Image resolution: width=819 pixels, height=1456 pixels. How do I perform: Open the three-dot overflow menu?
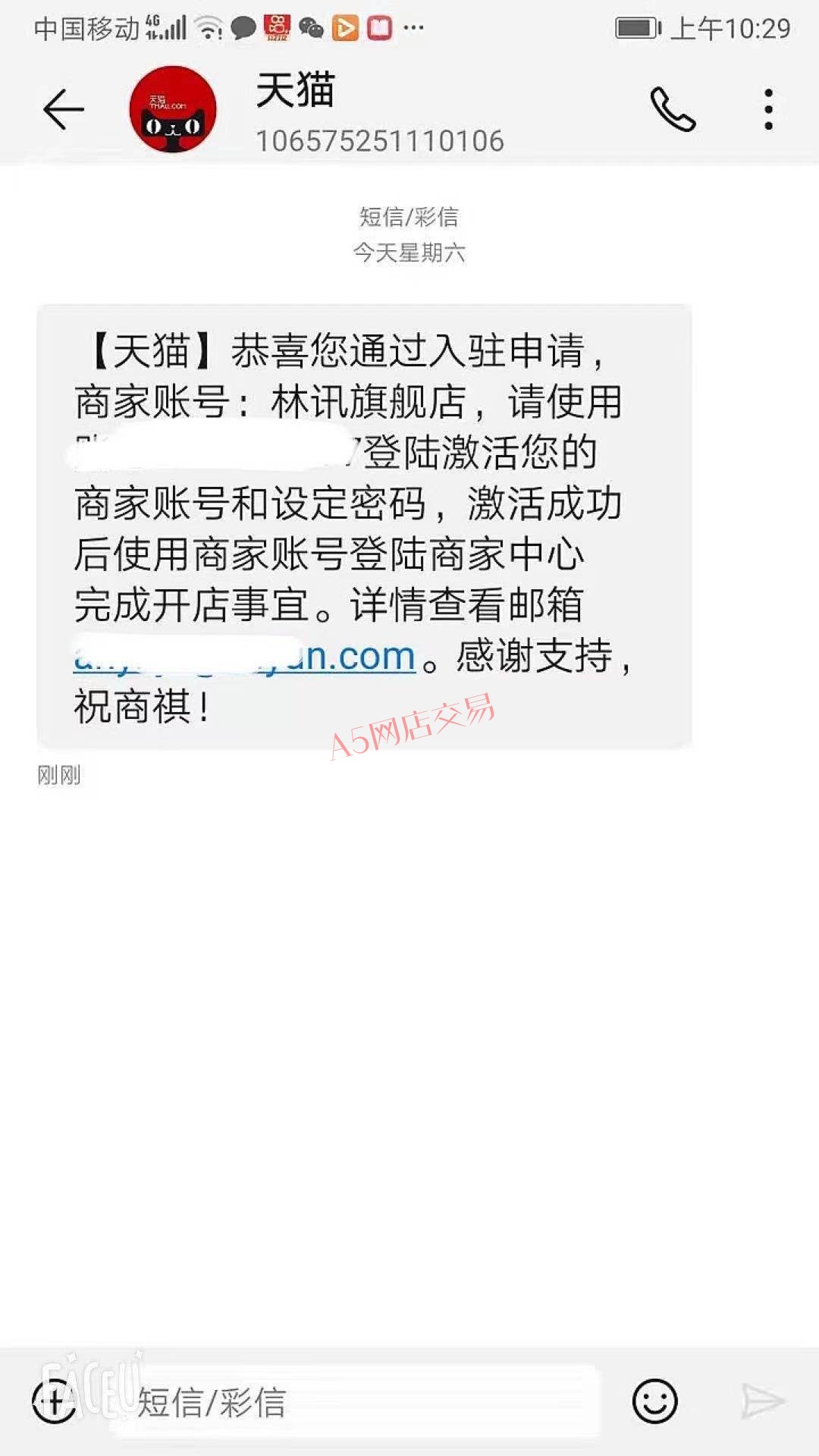click(x=768, y=110)
